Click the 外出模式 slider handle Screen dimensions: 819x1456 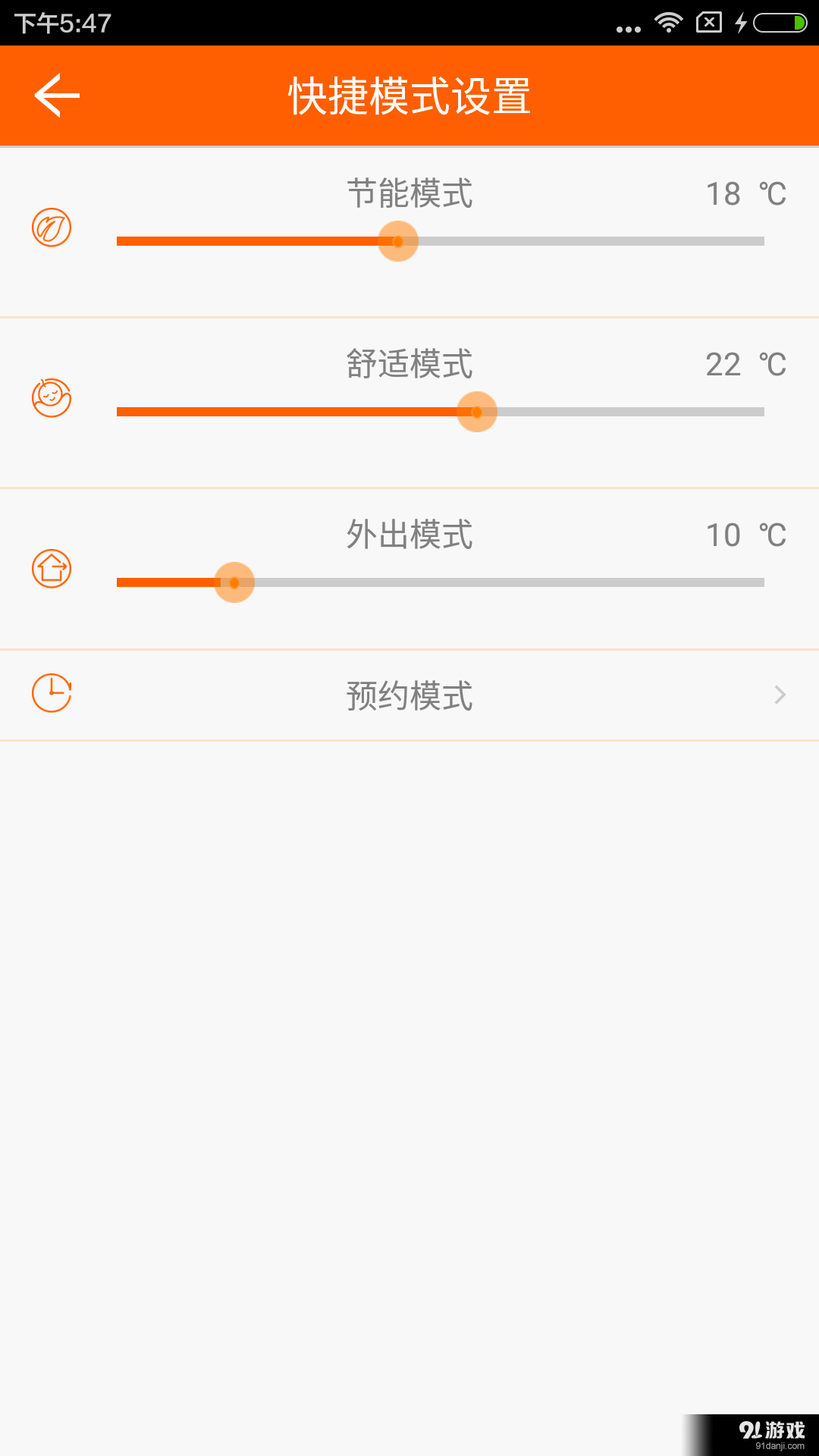point(234,582)
